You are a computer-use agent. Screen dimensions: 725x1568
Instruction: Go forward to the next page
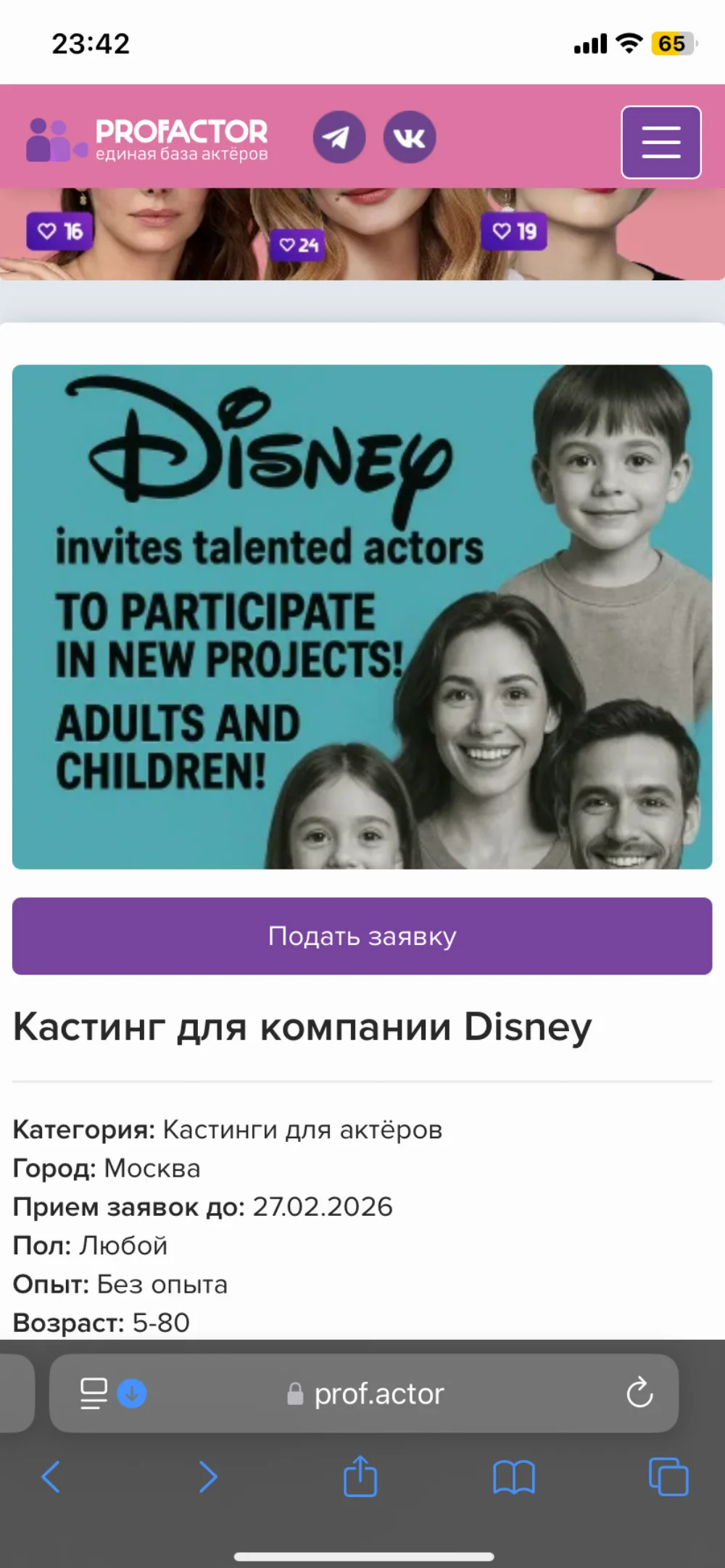[x=207, y=1477]
